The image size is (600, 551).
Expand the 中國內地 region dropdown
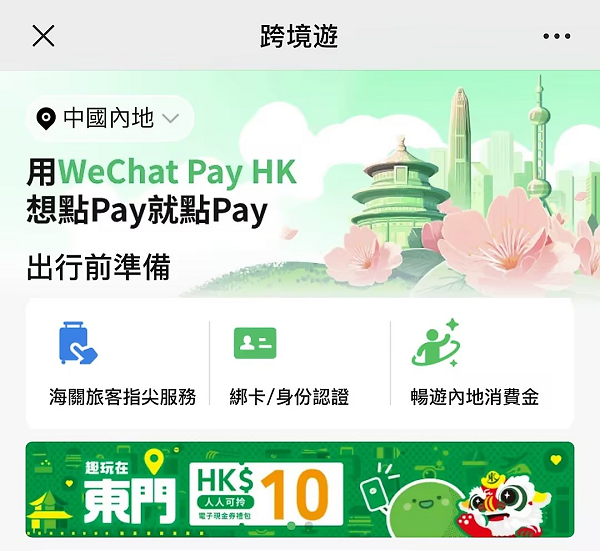tap(110, 119)
